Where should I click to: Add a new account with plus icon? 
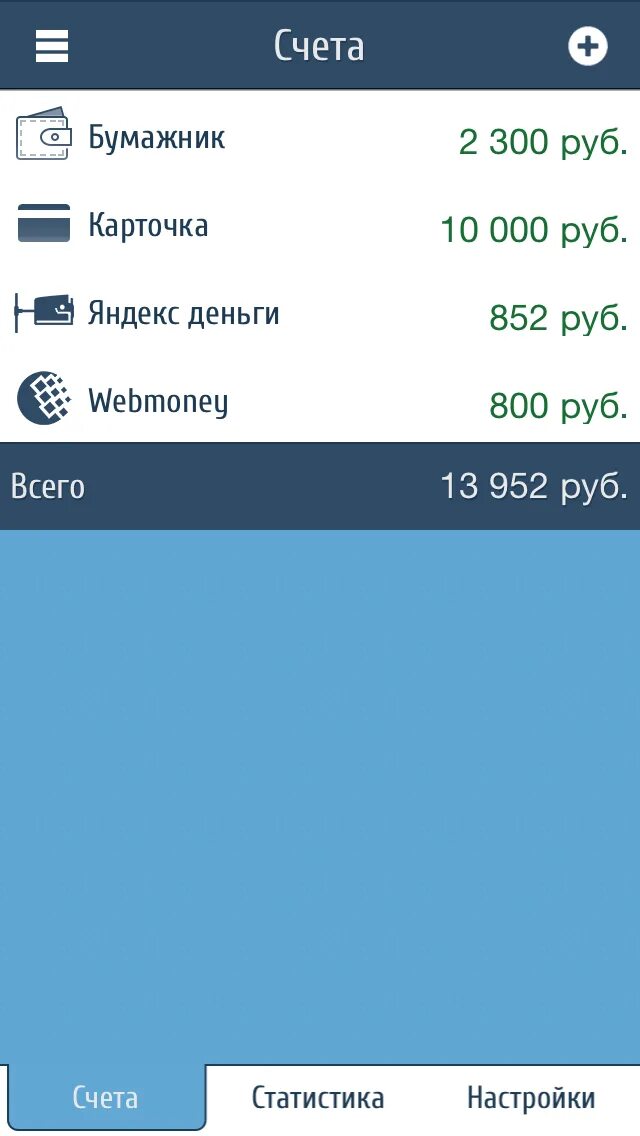point(587,46)
